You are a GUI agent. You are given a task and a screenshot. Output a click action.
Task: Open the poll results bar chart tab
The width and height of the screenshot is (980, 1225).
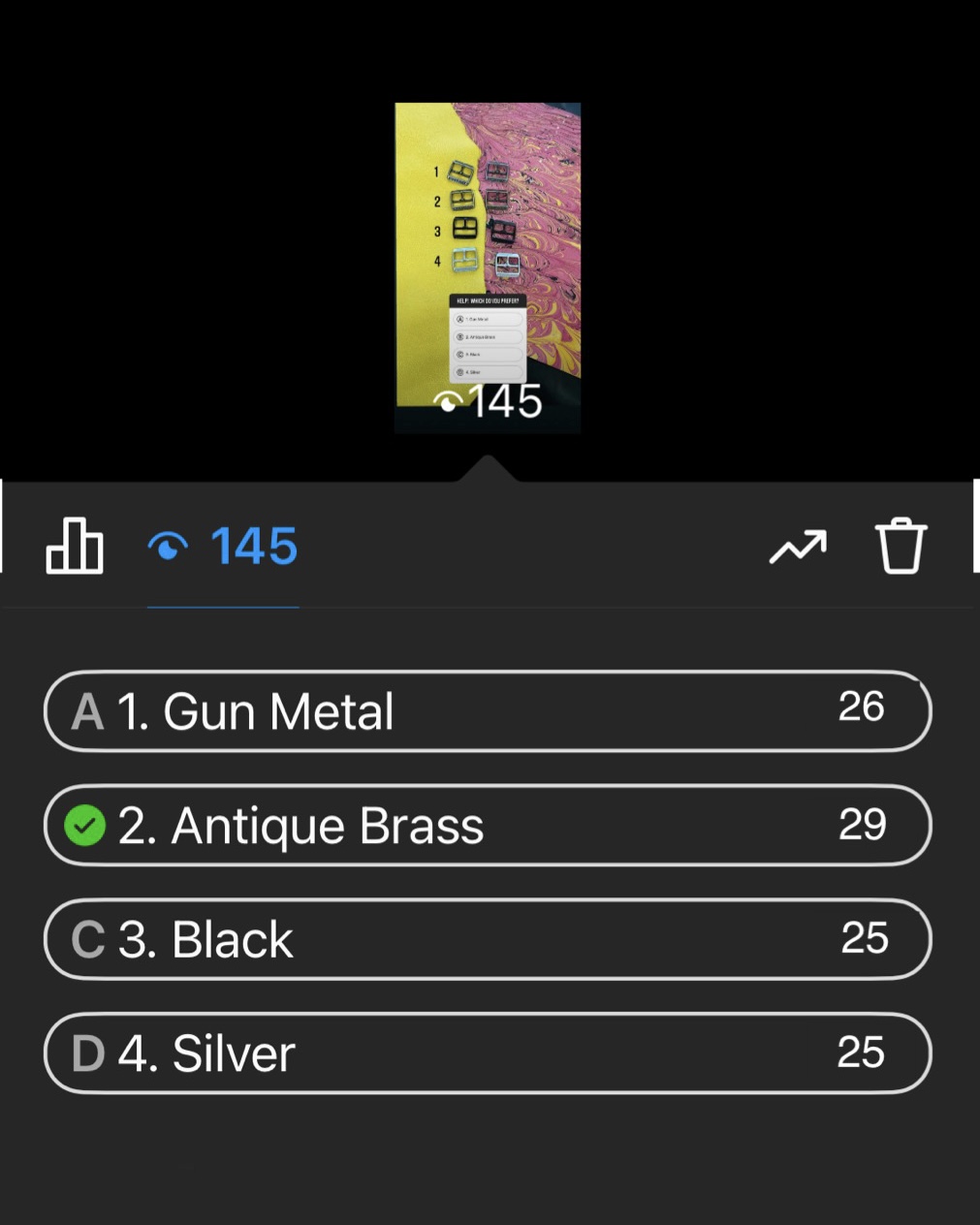pos(75,547)
